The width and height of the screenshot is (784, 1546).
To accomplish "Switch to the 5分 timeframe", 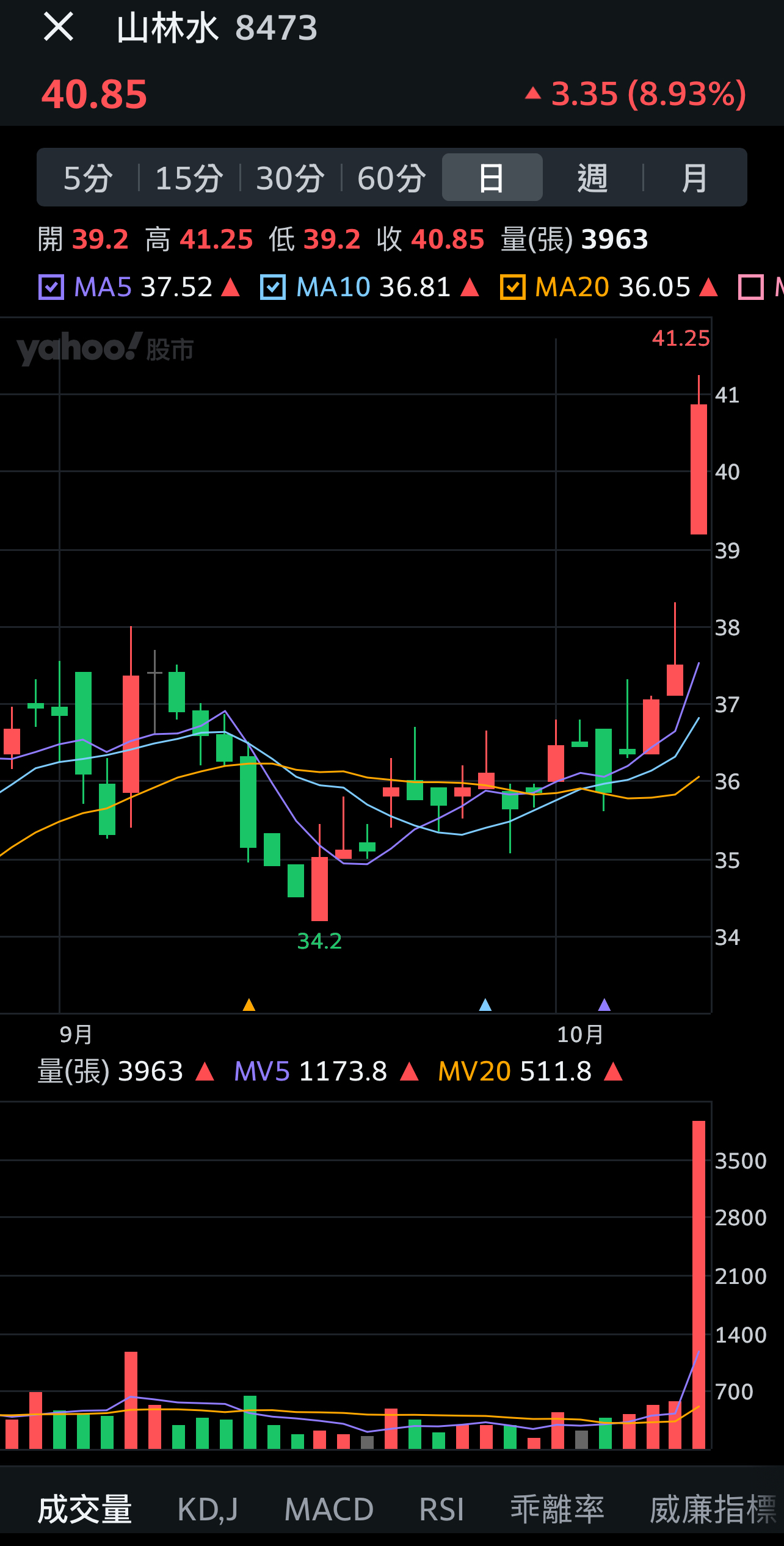I will point(88,178).
